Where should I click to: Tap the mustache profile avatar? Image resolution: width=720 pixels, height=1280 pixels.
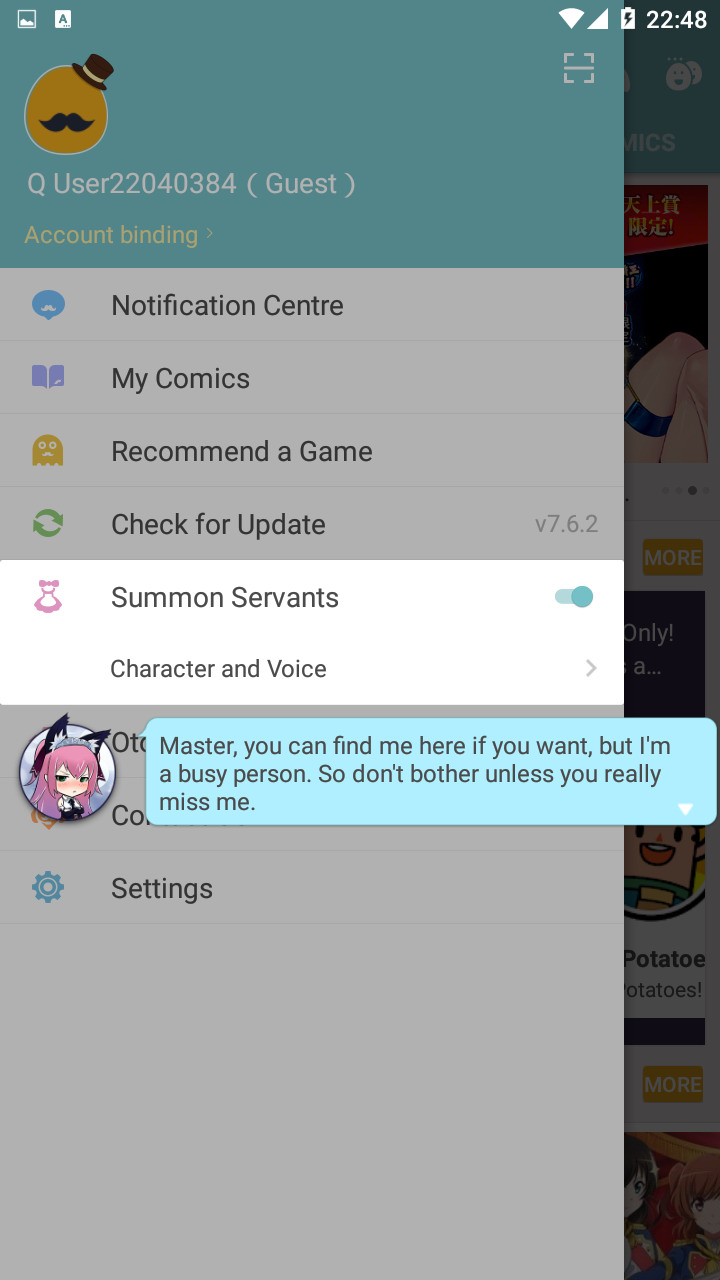68,104
